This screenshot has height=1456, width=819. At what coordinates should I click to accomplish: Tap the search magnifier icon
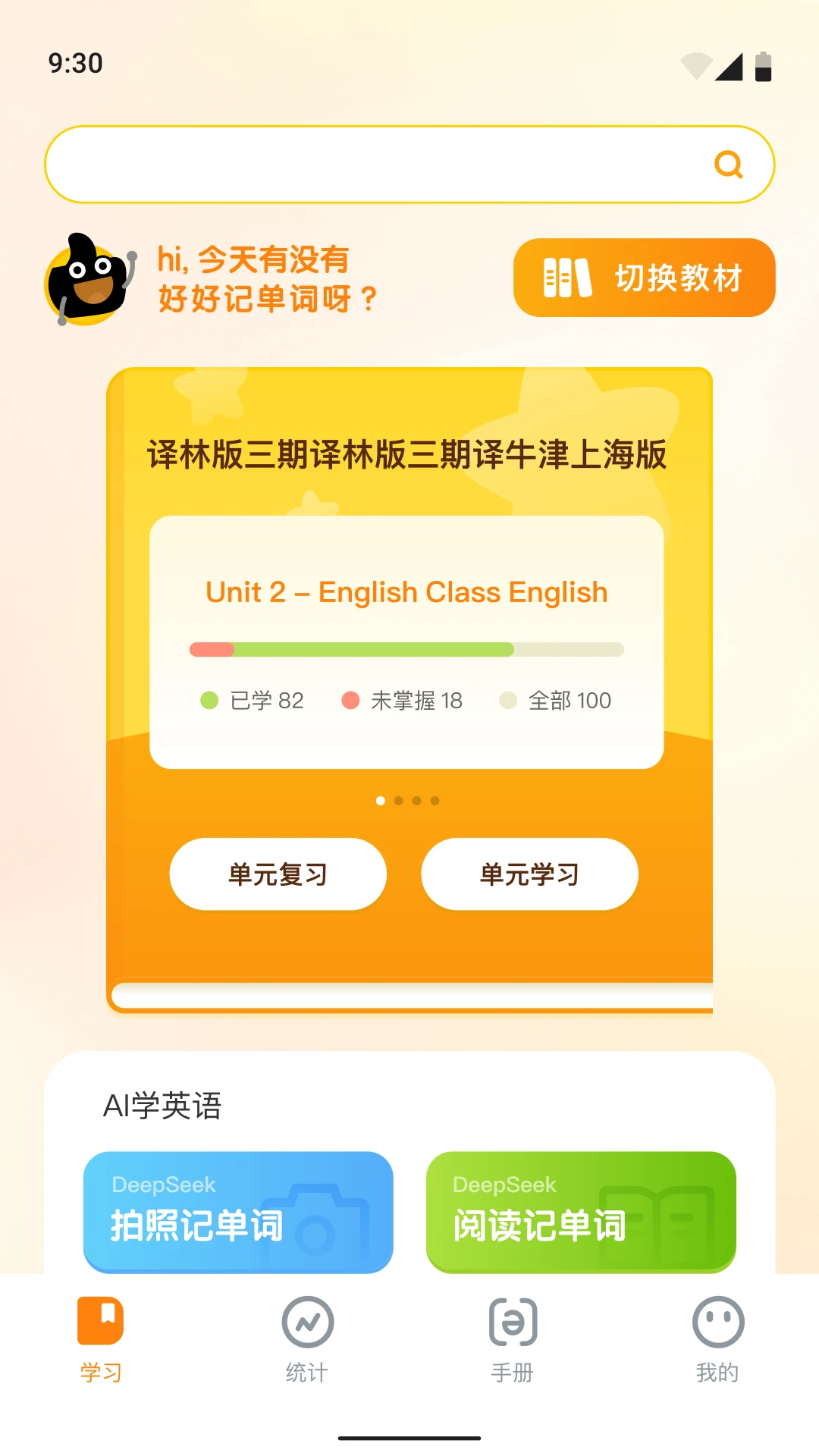pyautogui.click(x=728, y=163)
